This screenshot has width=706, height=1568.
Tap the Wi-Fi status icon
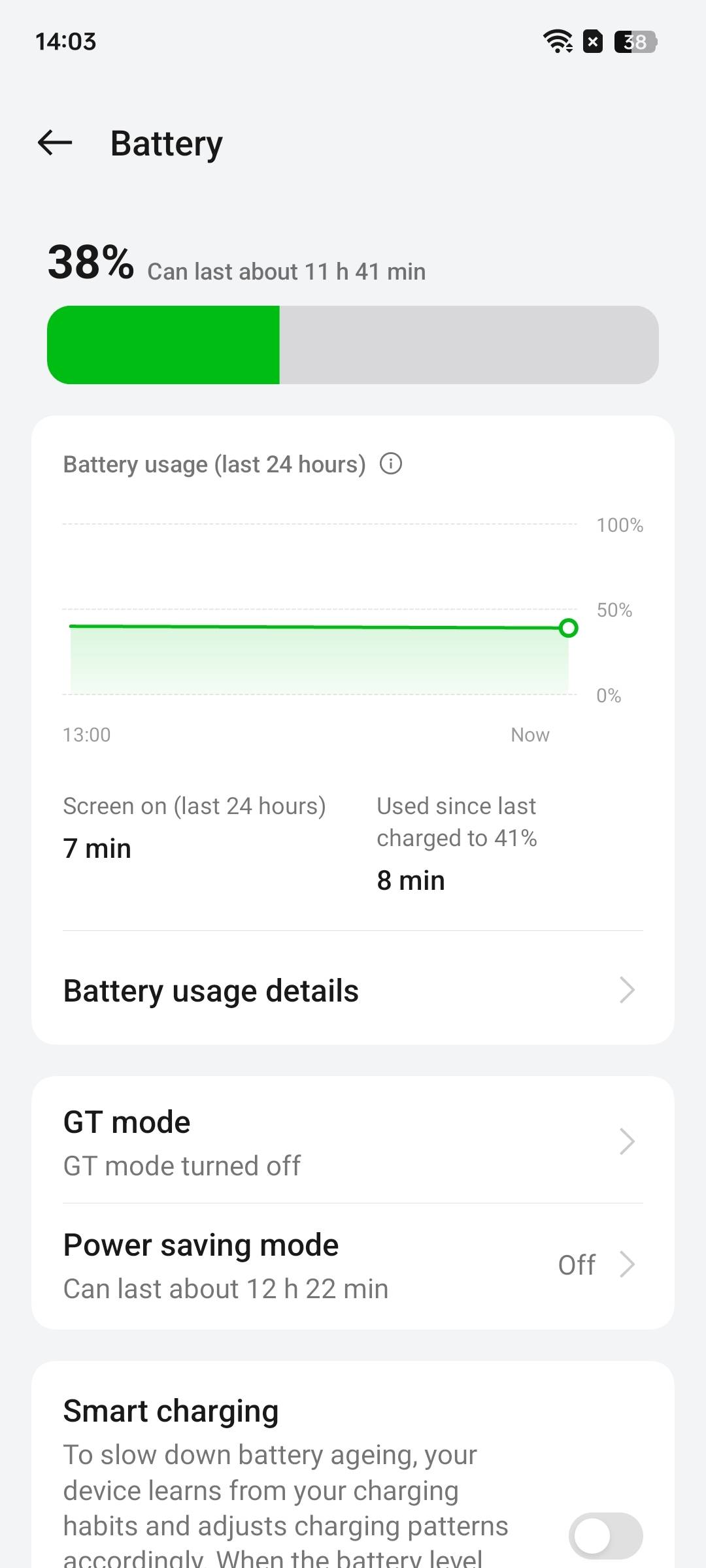tap(558, 41)
